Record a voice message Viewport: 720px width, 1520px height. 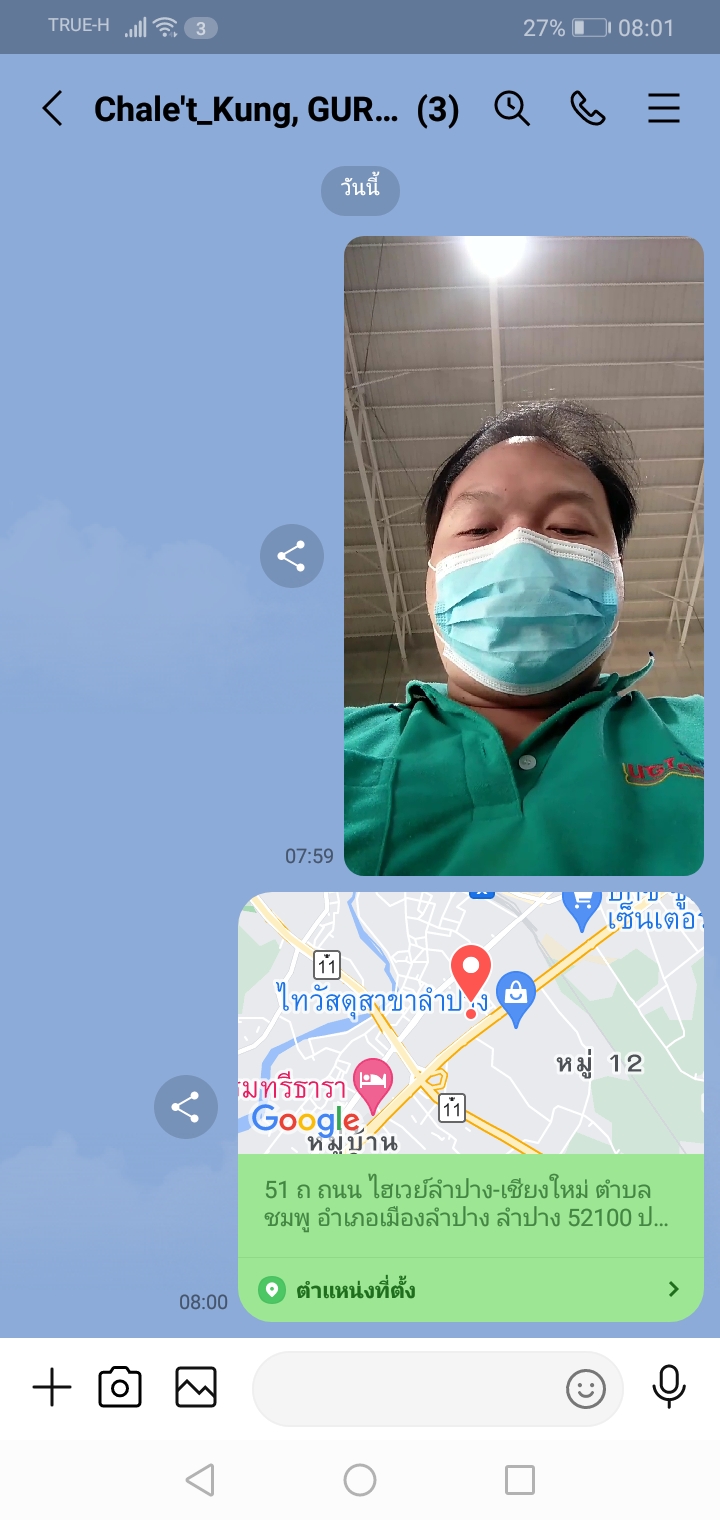pyautogui.click(x=668, y=1388)
